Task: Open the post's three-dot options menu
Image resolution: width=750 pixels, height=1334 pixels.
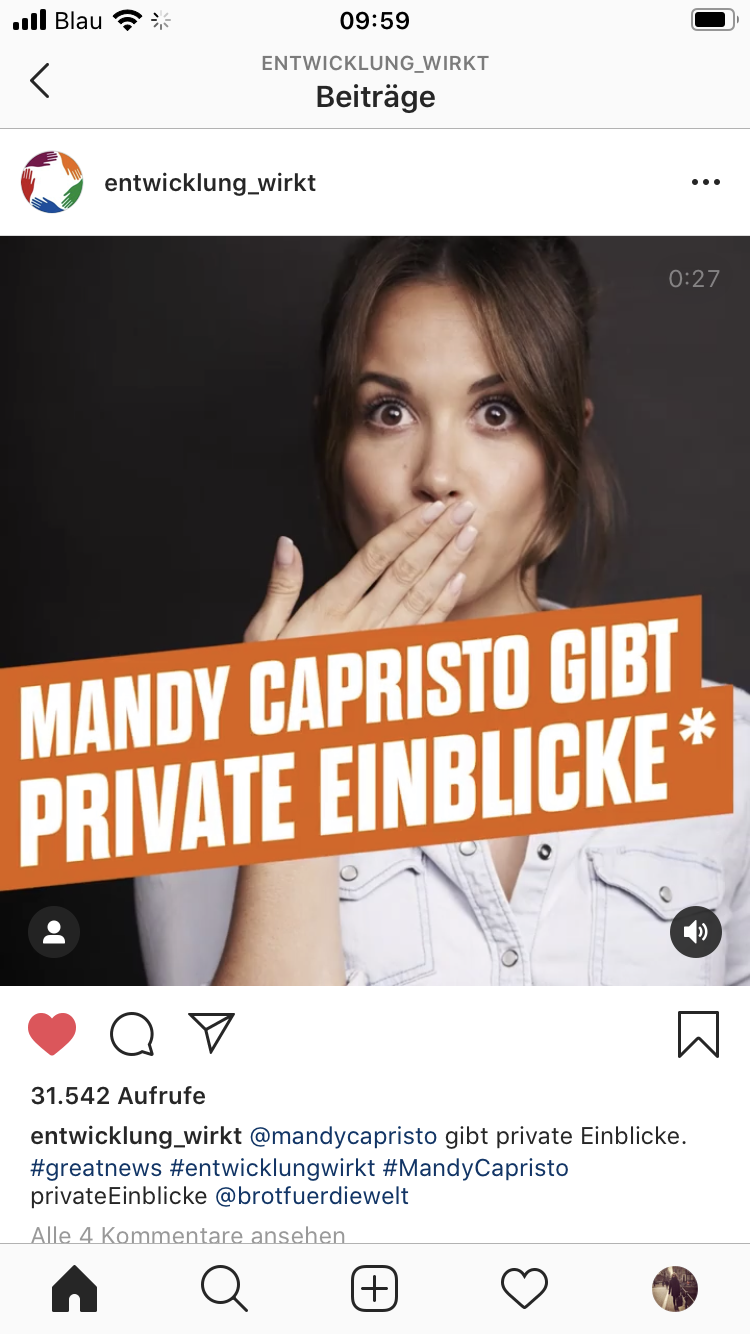Action: click(x=705, y=182)
